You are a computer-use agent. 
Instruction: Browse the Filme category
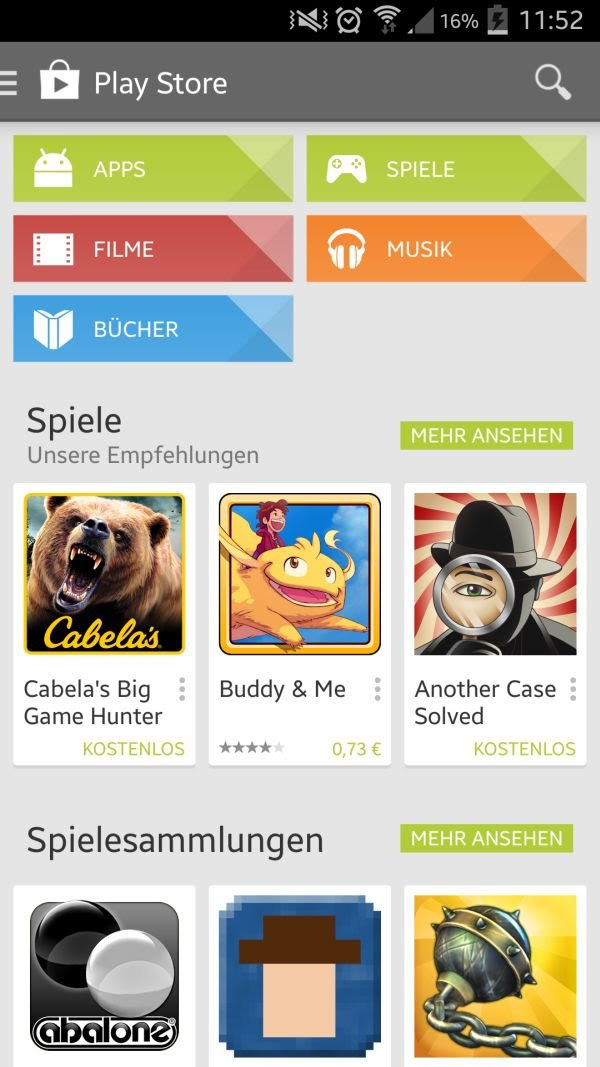coord(153,249)
